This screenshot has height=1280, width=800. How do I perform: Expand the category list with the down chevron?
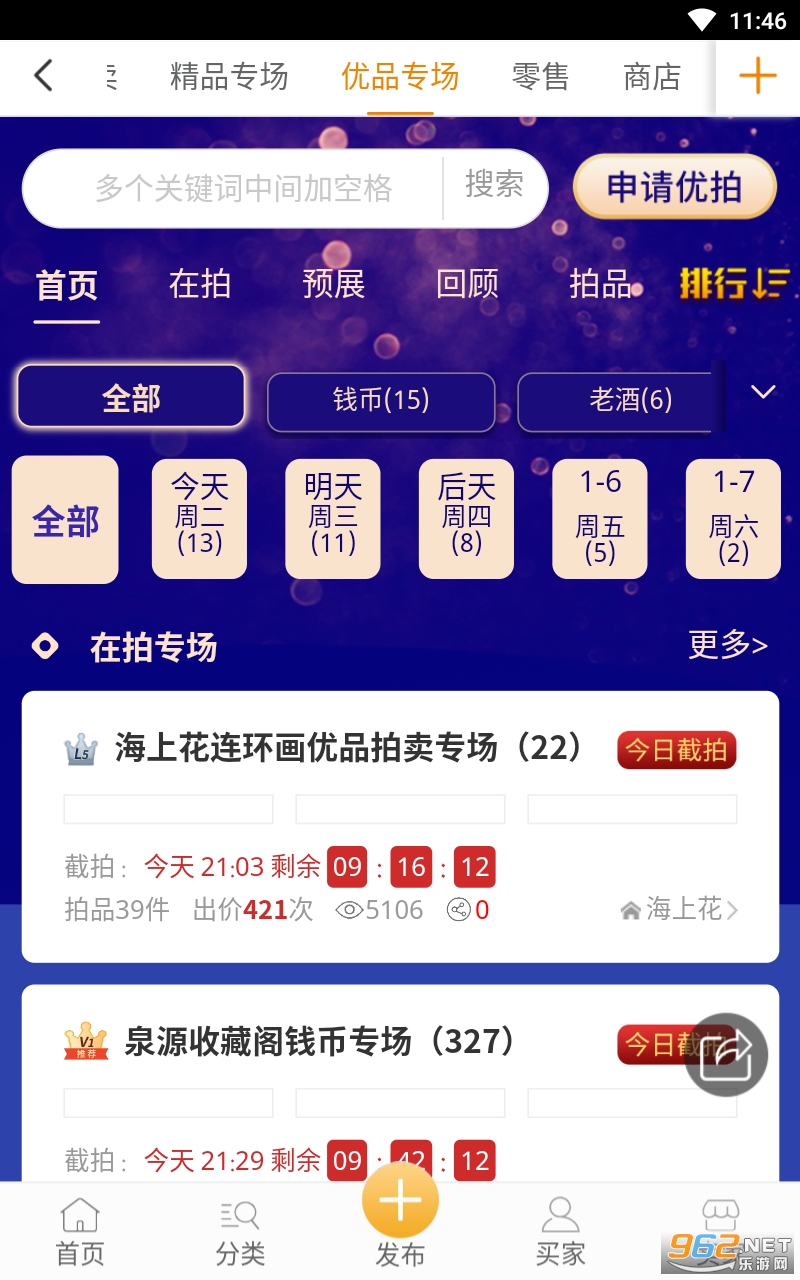764,392
